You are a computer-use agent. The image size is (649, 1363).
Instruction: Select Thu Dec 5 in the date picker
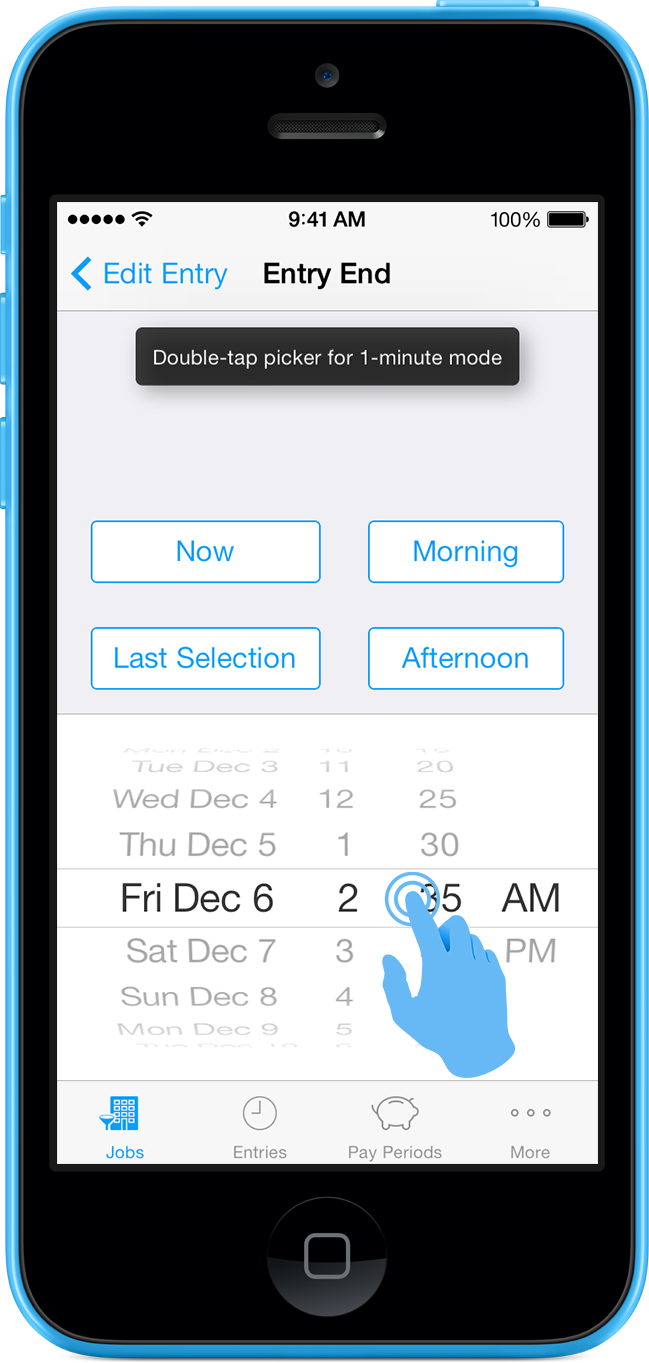(198, 845)
